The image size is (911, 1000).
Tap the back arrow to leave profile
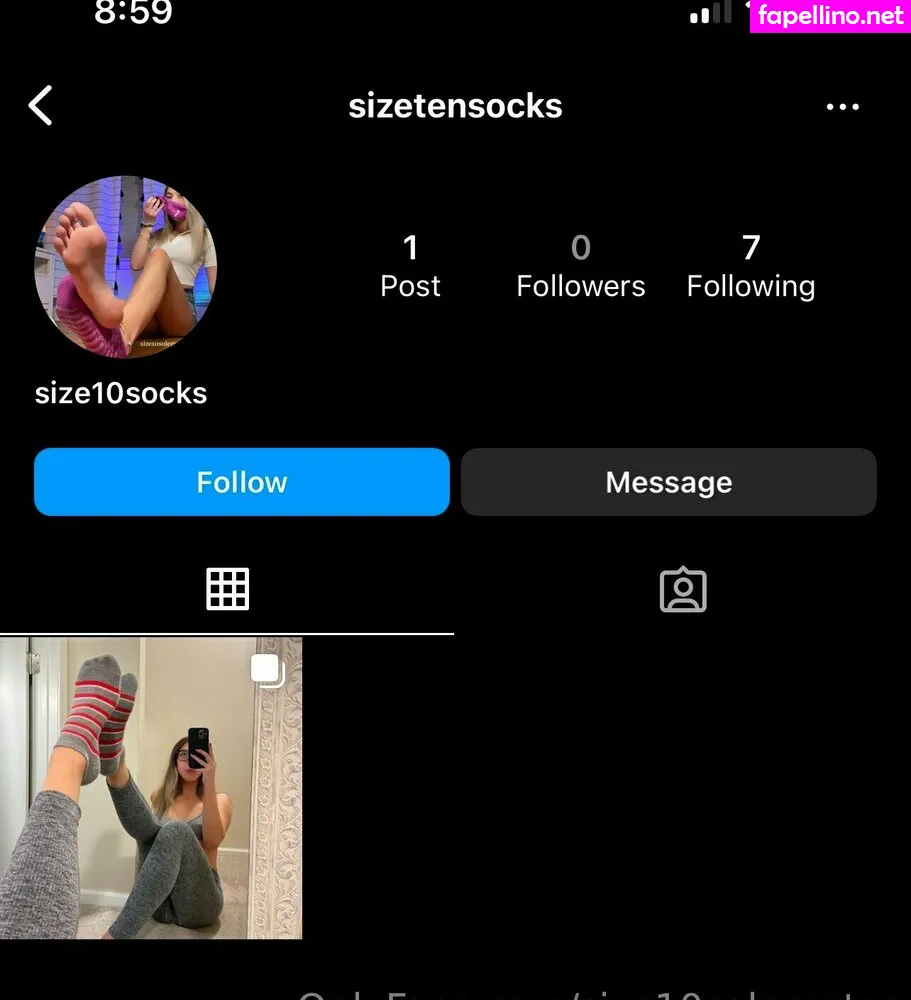pyautogui.click(x=40, y=105)
